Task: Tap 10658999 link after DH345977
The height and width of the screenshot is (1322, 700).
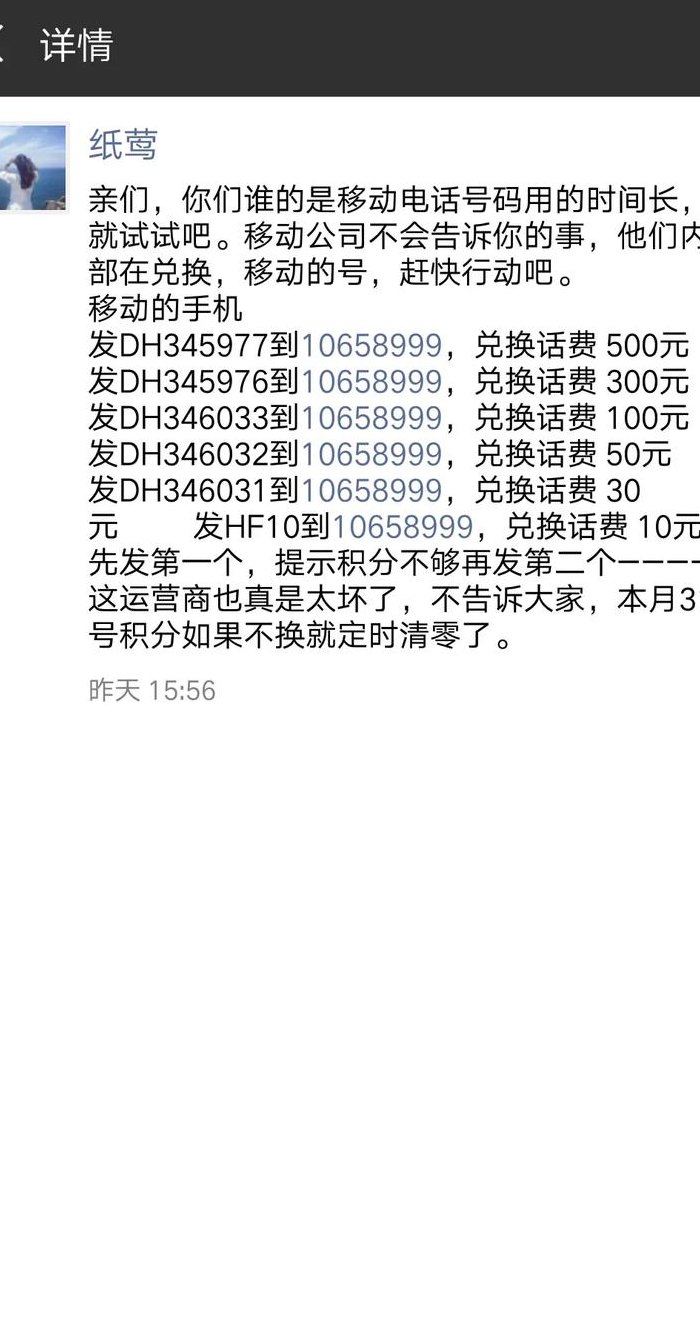Action: [371, 346]
